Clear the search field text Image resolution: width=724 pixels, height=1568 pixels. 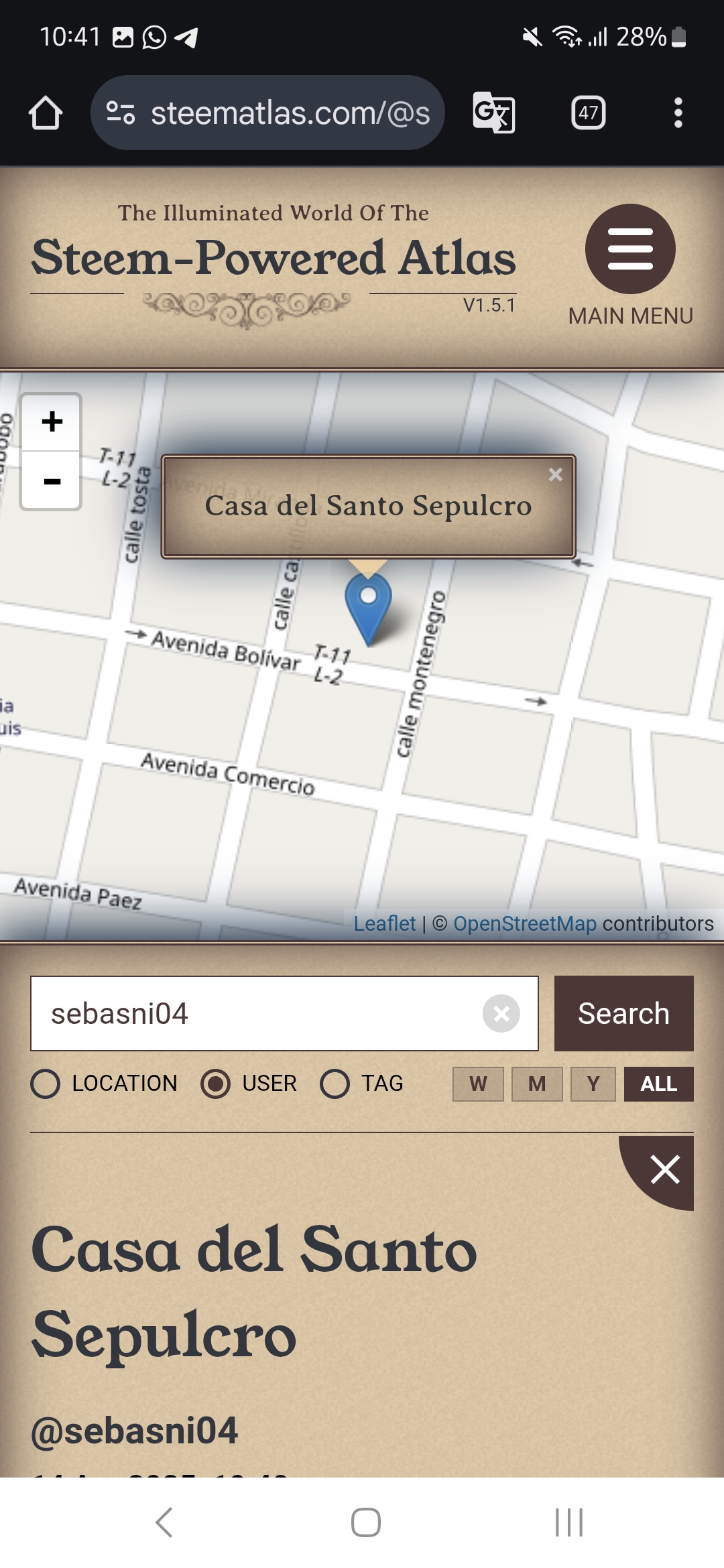pyautogui.click(x=501, y=1014)
